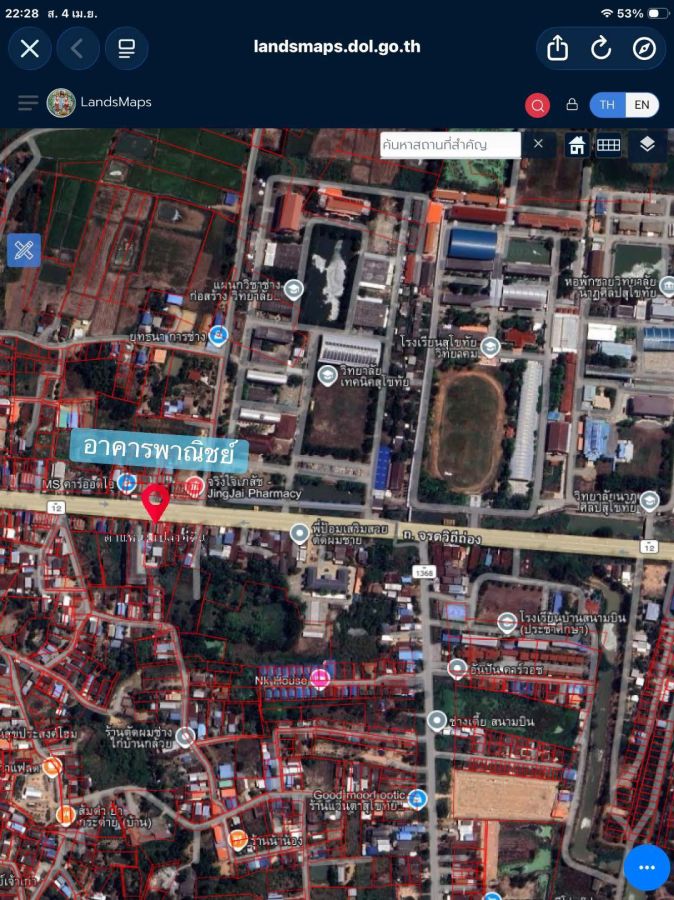The image size is (674, 900).
Task: Select JingJai Pharmacy marker
Action: click(x=195, y=486)
